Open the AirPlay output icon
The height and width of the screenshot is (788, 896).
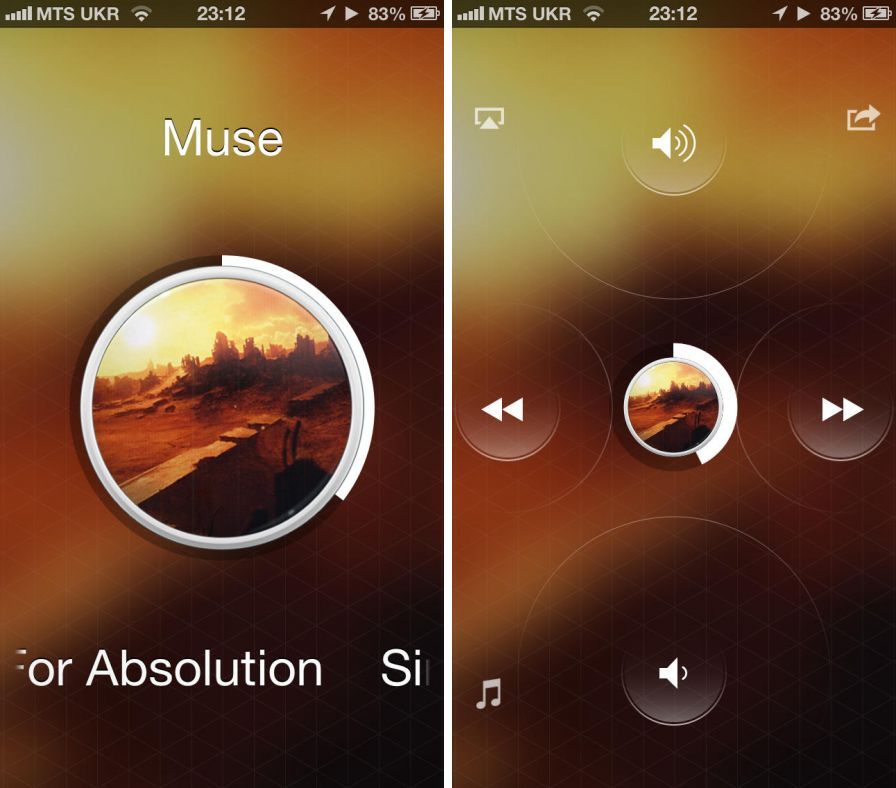click(489, 119)
